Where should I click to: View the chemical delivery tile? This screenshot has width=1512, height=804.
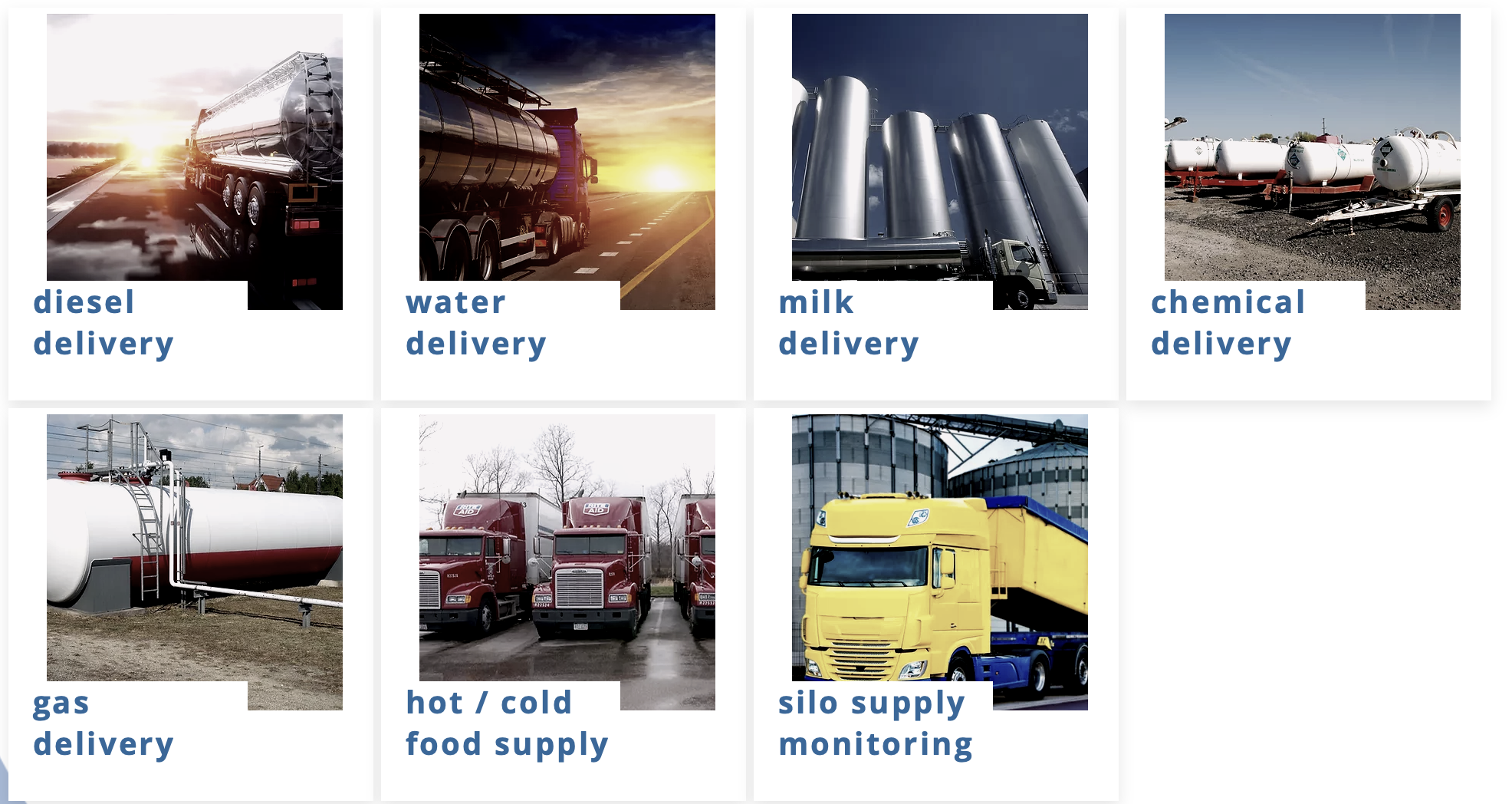(x=1310, y=203)
